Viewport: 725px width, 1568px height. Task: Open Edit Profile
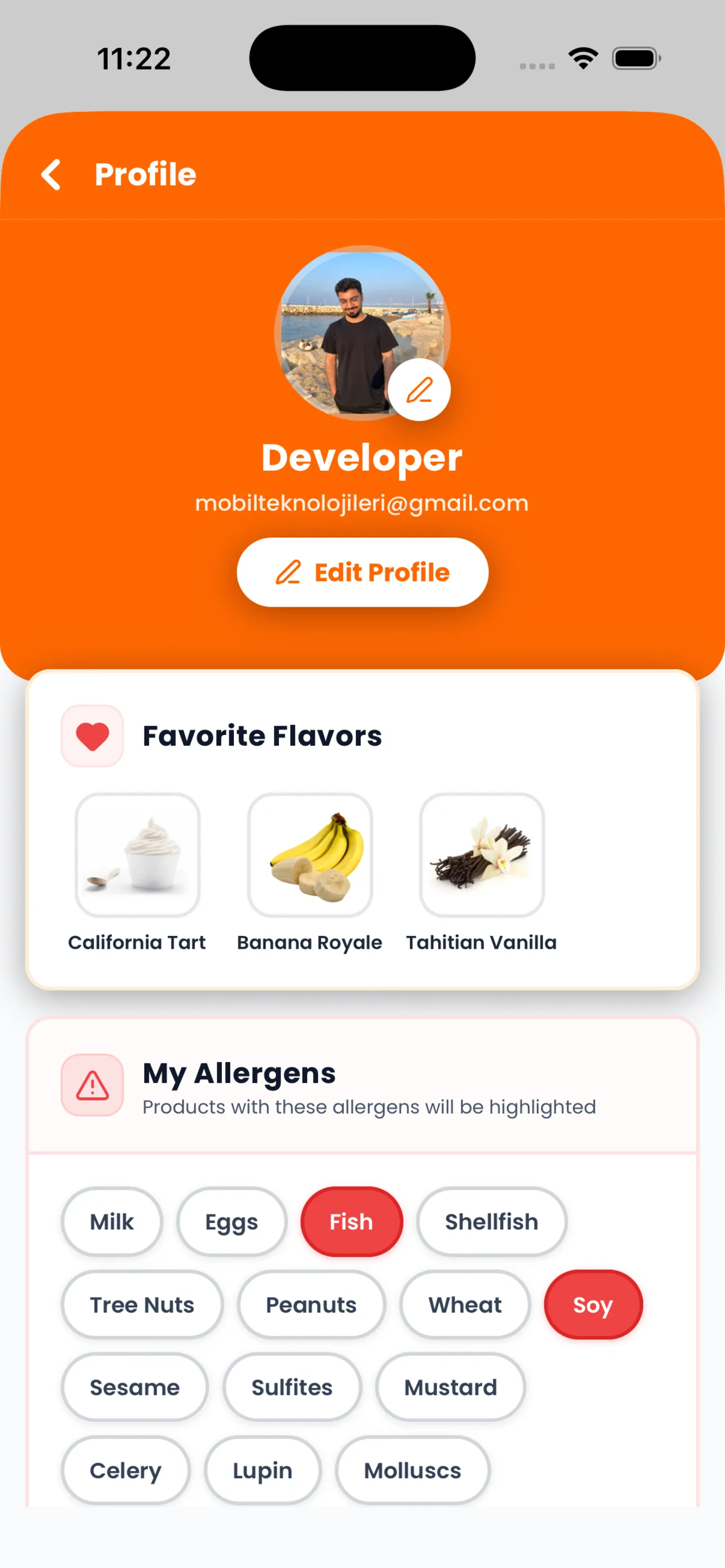click(x=362, y=572)
